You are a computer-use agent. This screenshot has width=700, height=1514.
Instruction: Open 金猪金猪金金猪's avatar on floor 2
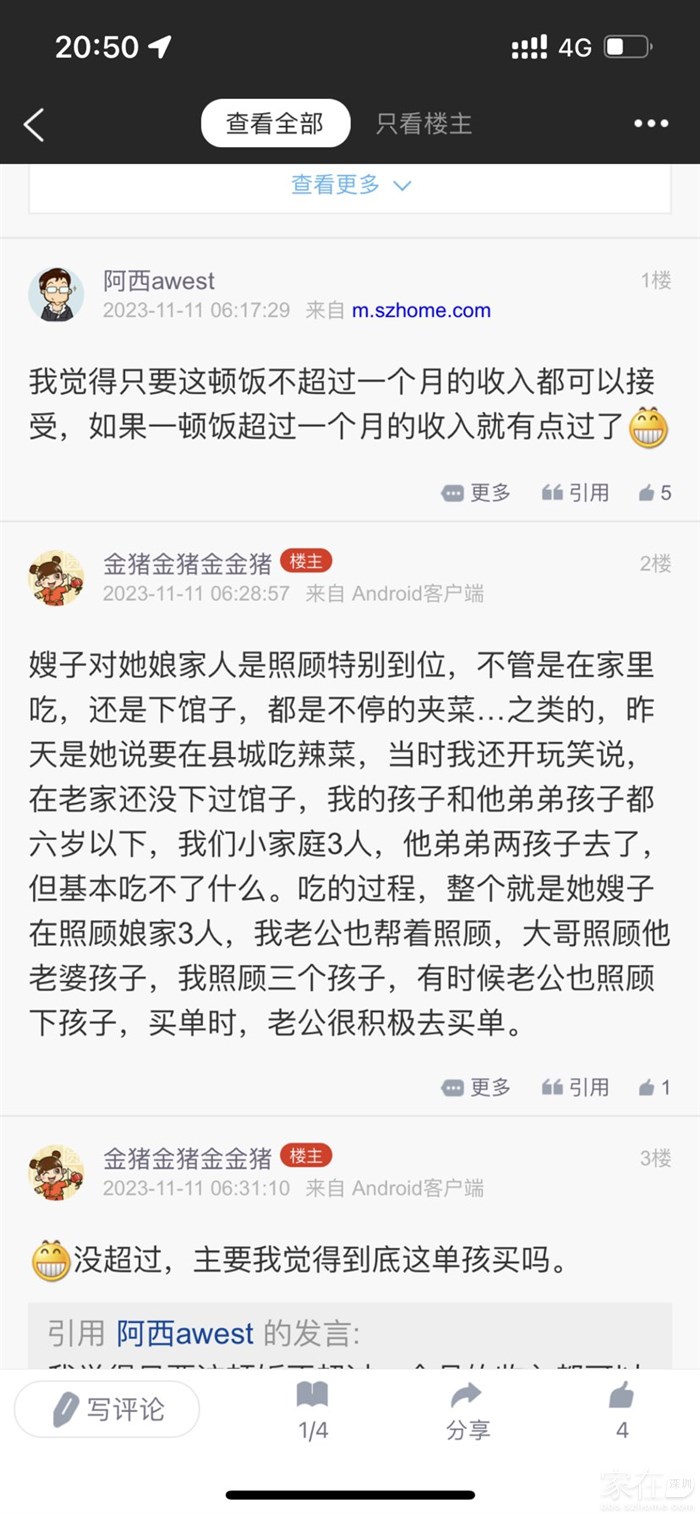[x=56, y=577]
